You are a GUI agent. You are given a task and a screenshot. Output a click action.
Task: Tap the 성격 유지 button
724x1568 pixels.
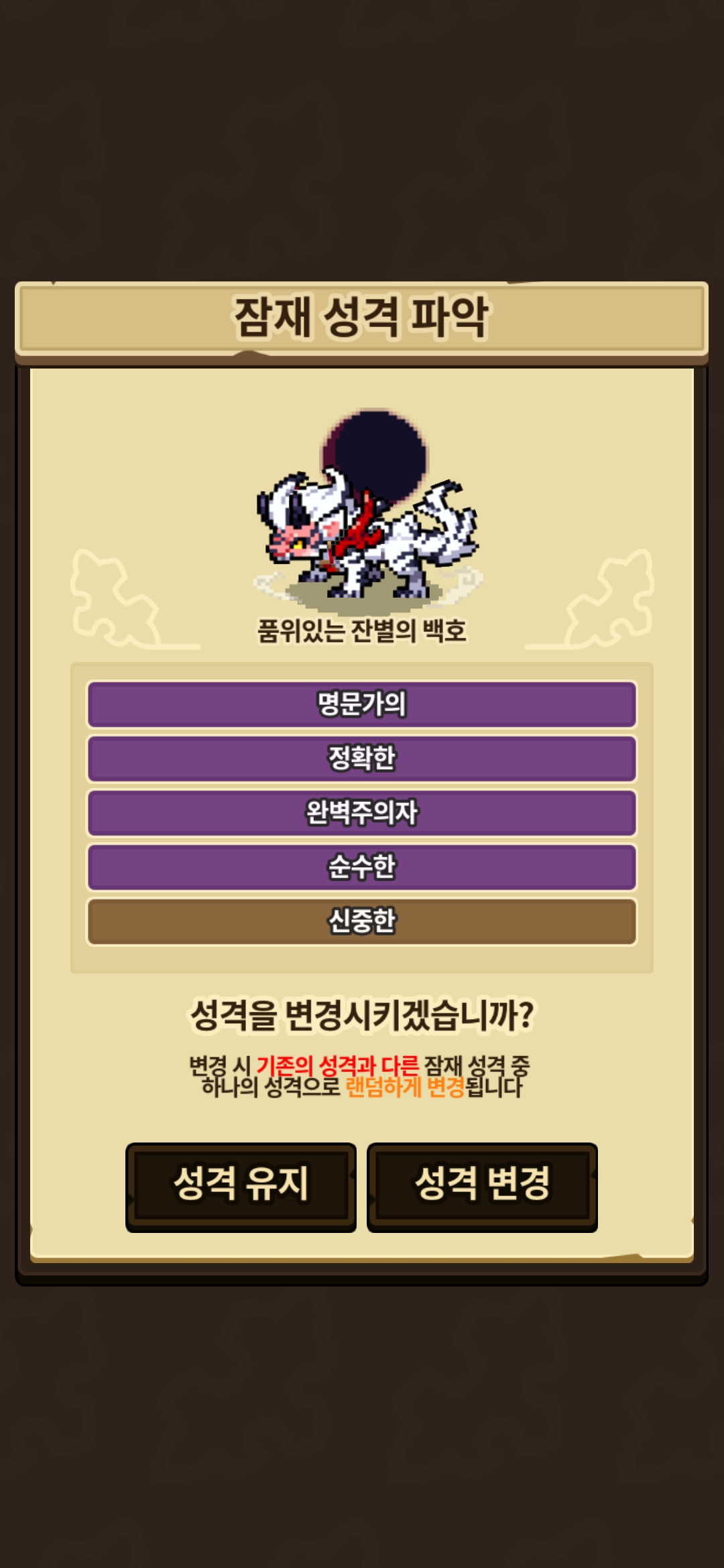coord(241,1187)
